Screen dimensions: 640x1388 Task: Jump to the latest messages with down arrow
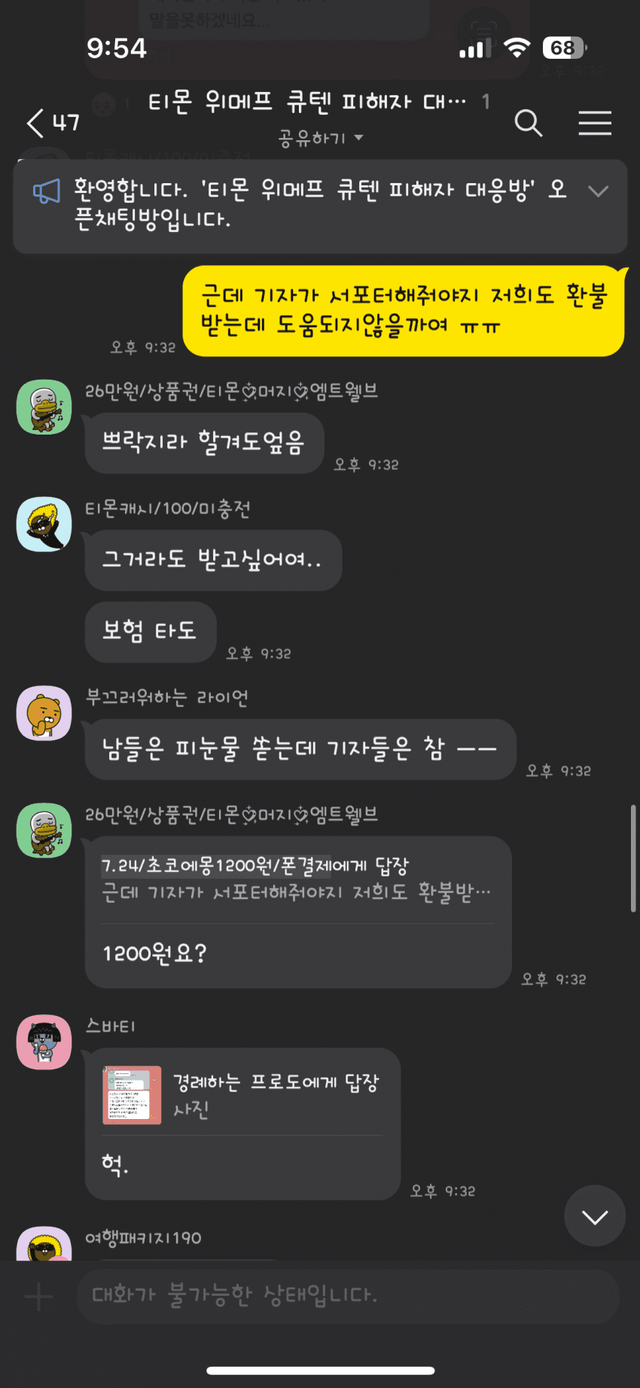tap(595, 1217)
